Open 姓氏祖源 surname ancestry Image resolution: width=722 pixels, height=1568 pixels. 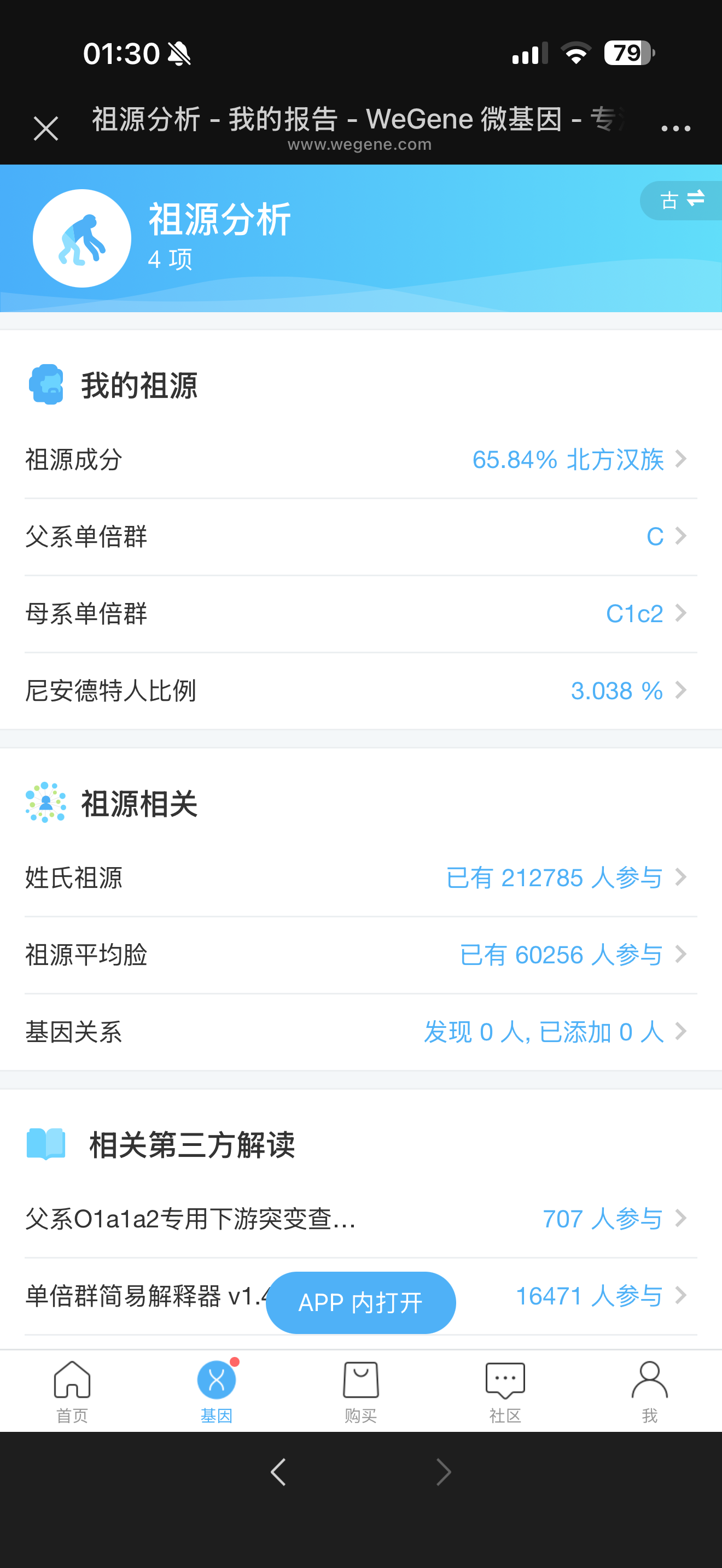(x=360, y=877)
